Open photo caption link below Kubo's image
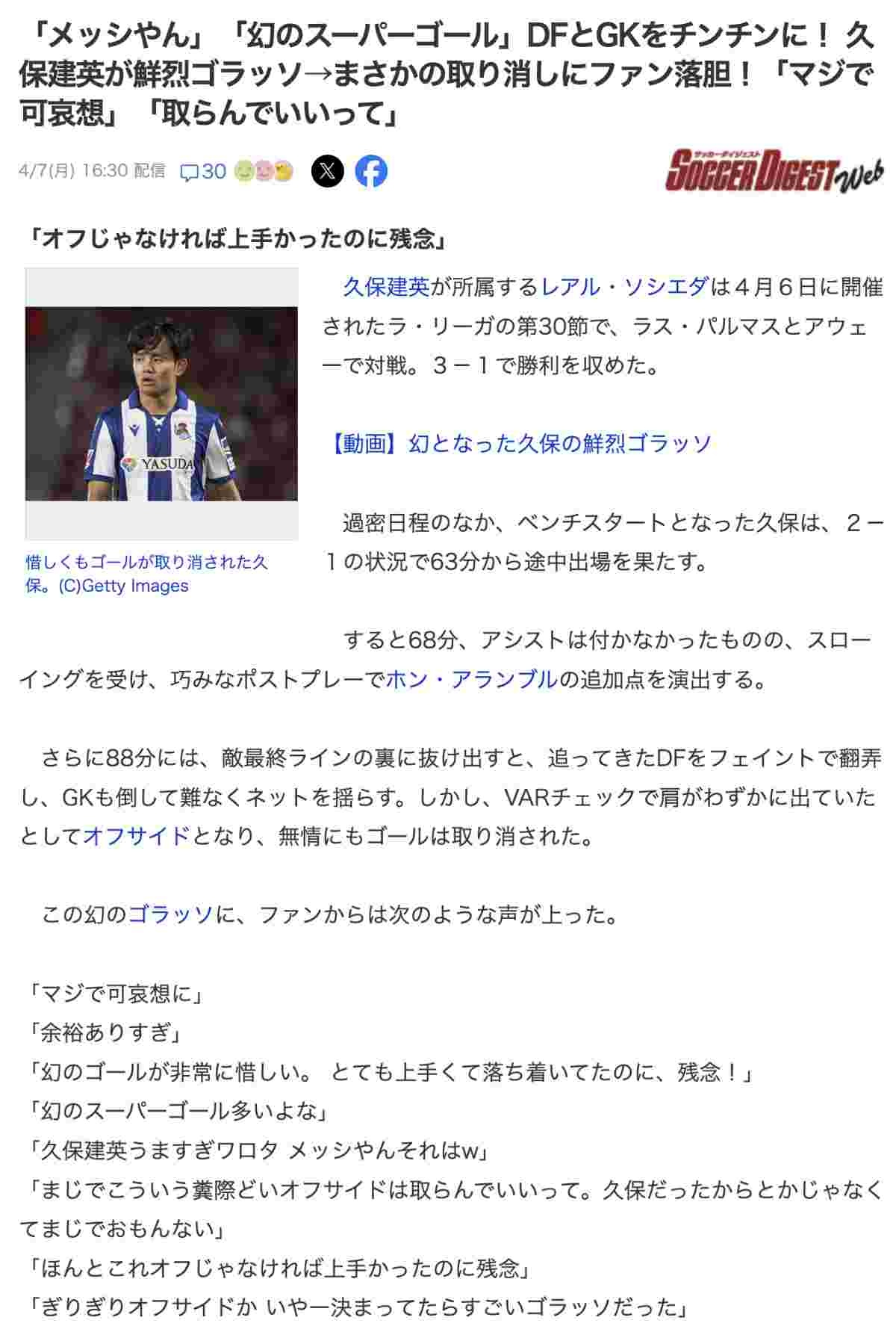The width and height of the screenshot is (896, 1332). click(x=146, y=574)
